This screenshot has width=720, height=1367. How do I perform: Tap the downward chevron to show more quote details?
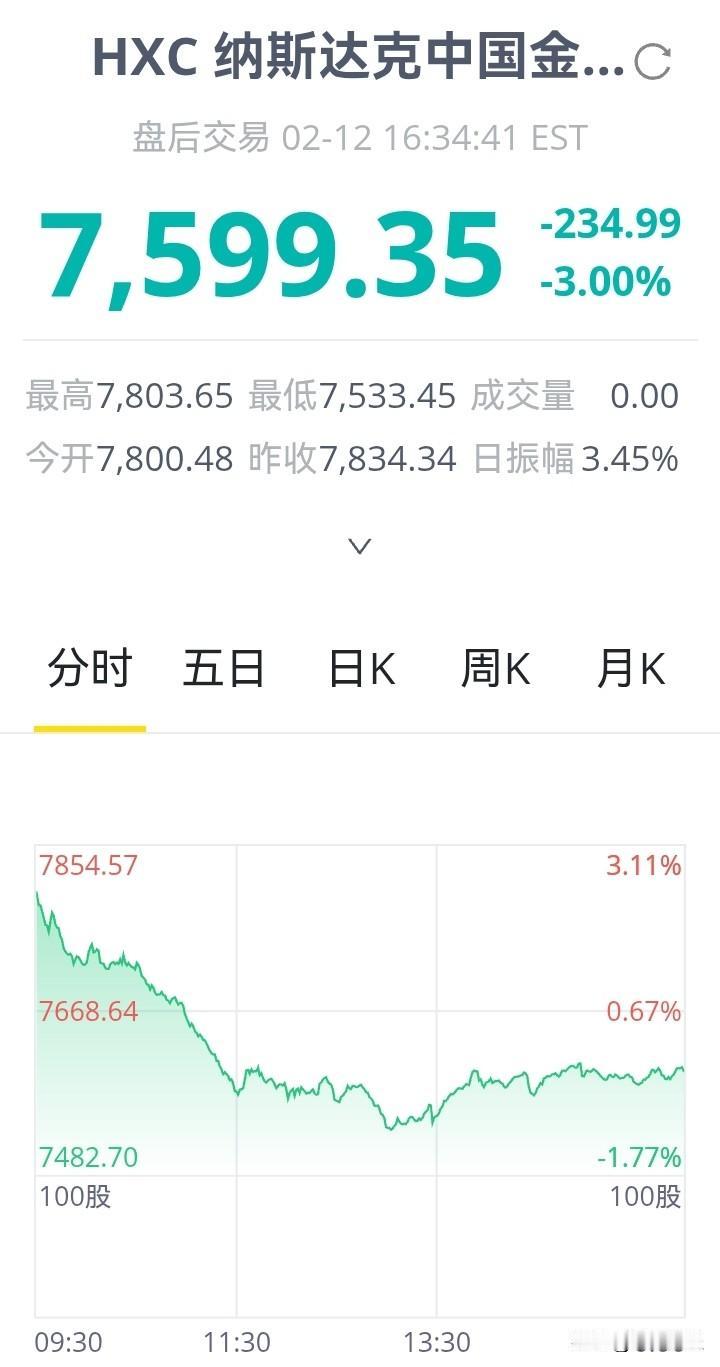tap(358, 545)
